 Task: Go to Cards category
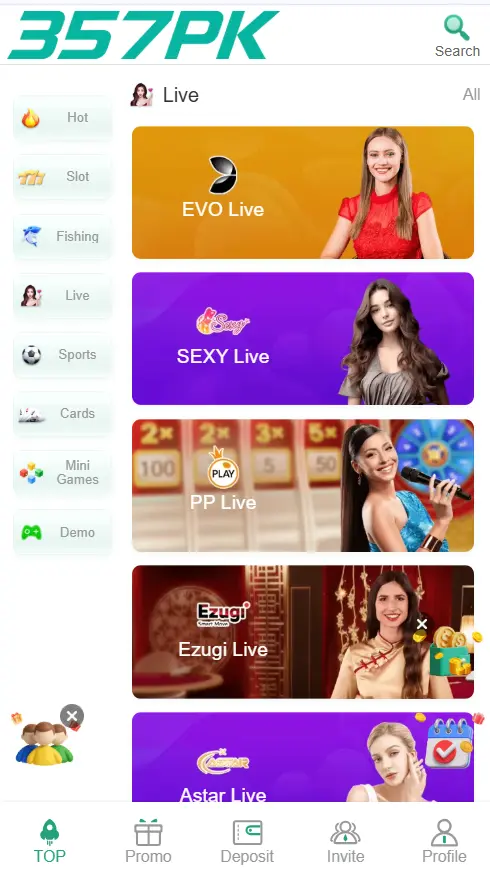[62, 414]
